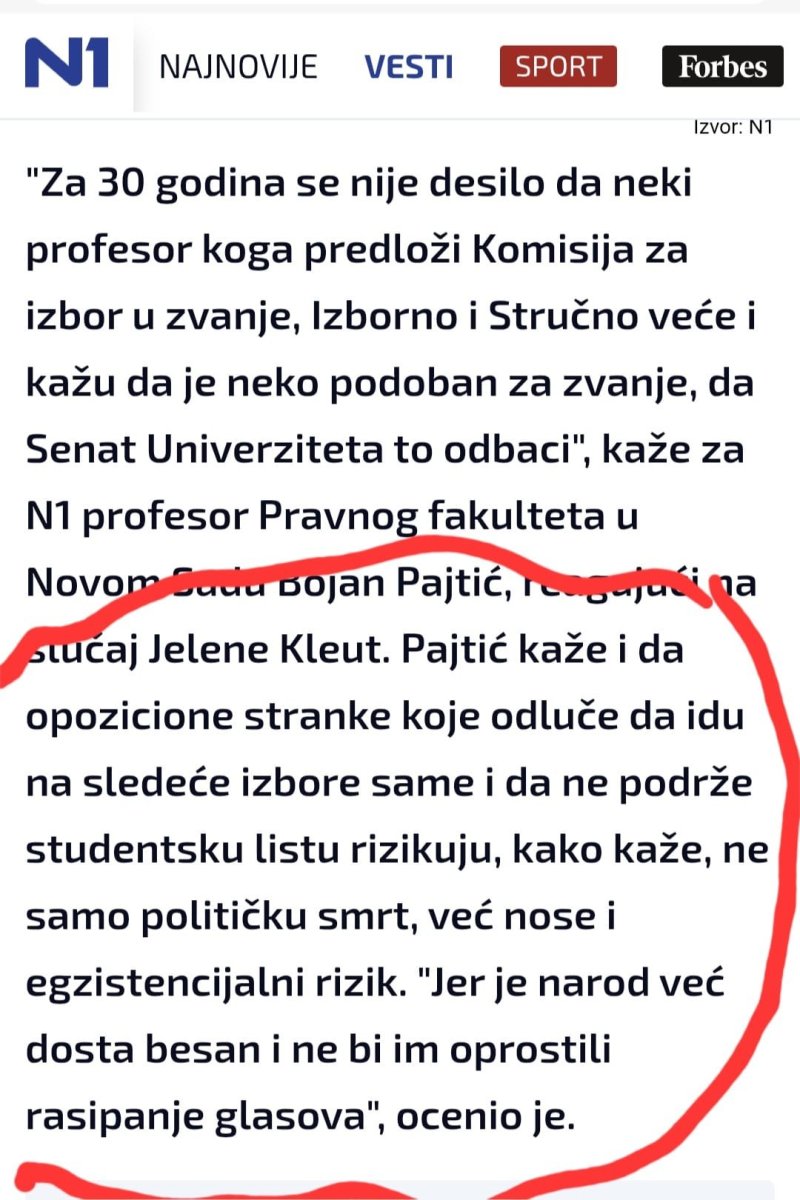Open the Forbes section
The image size is (800, 1200).
pos(722,67)
